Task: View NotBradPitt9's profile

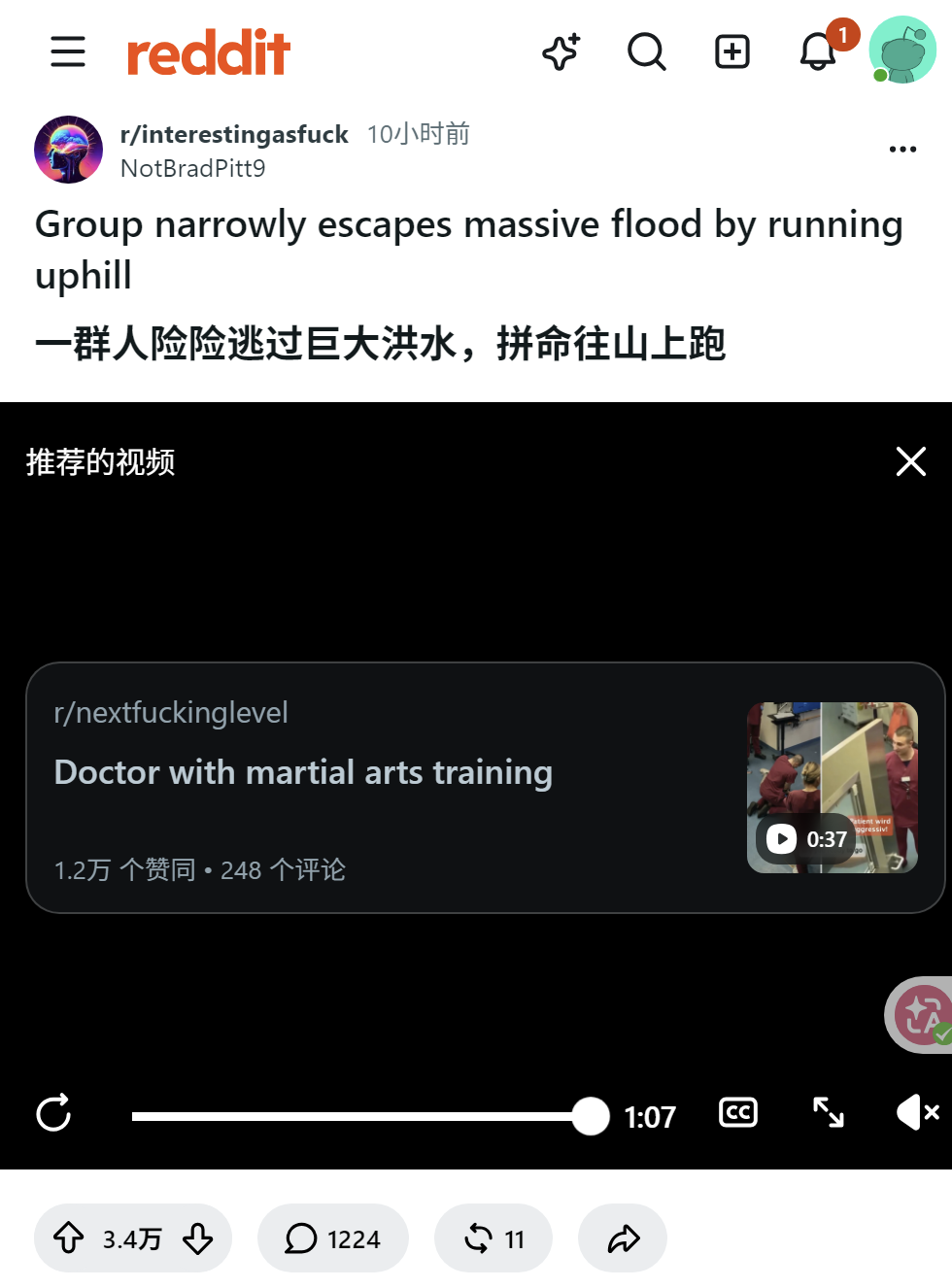Action: pyautogui.click(x=193, y=168)
